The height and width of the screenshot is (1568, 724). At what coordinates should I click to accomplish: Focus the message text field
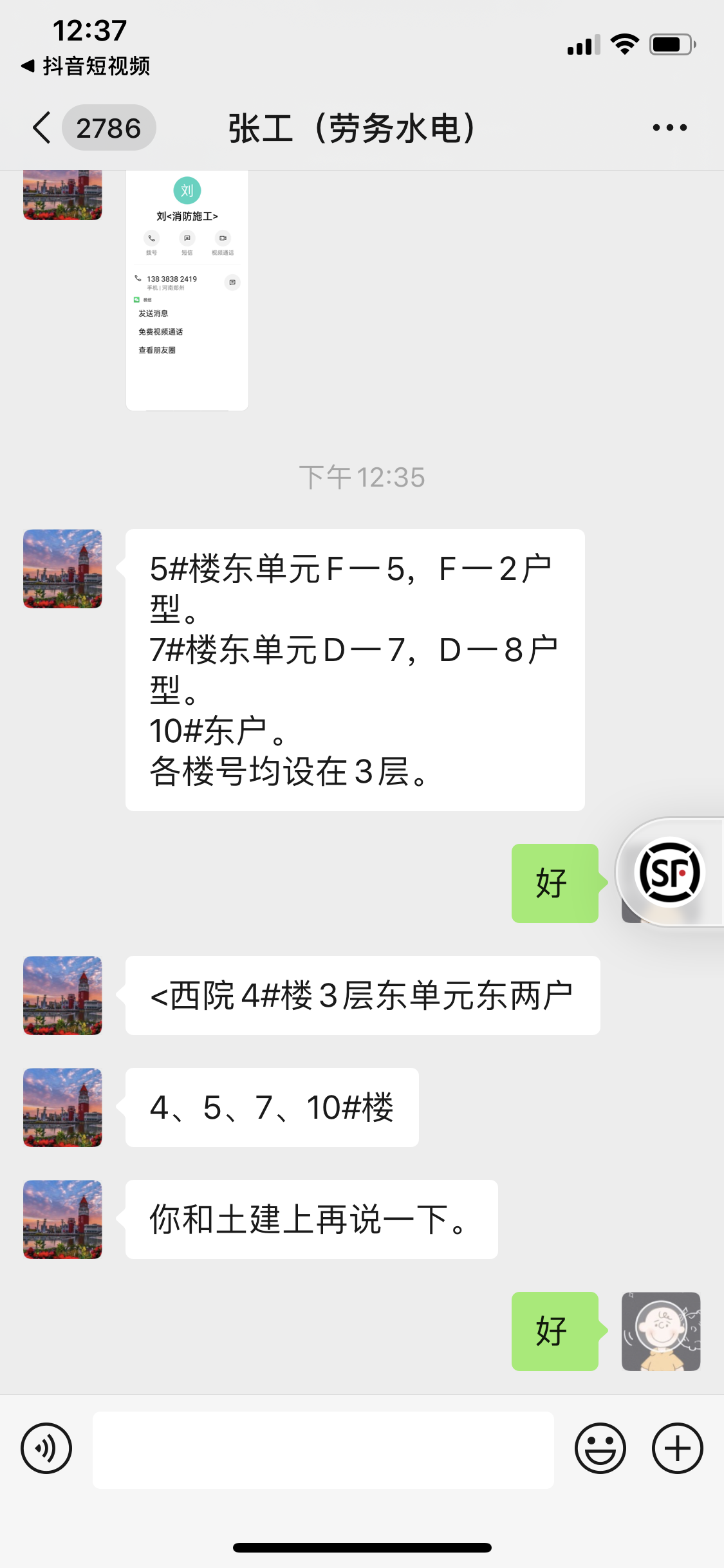coord(323,1450)
